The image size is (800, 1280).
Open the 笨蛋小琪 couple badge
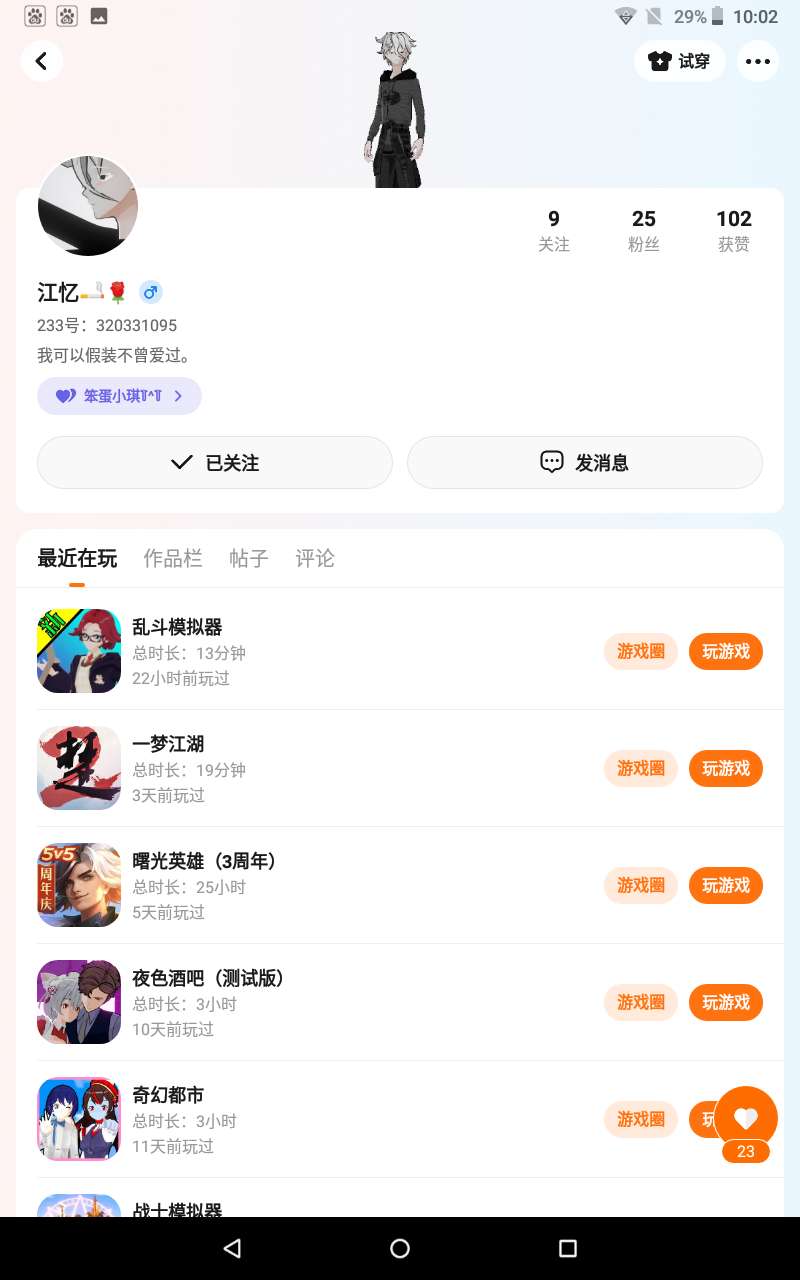coord(119,396)
